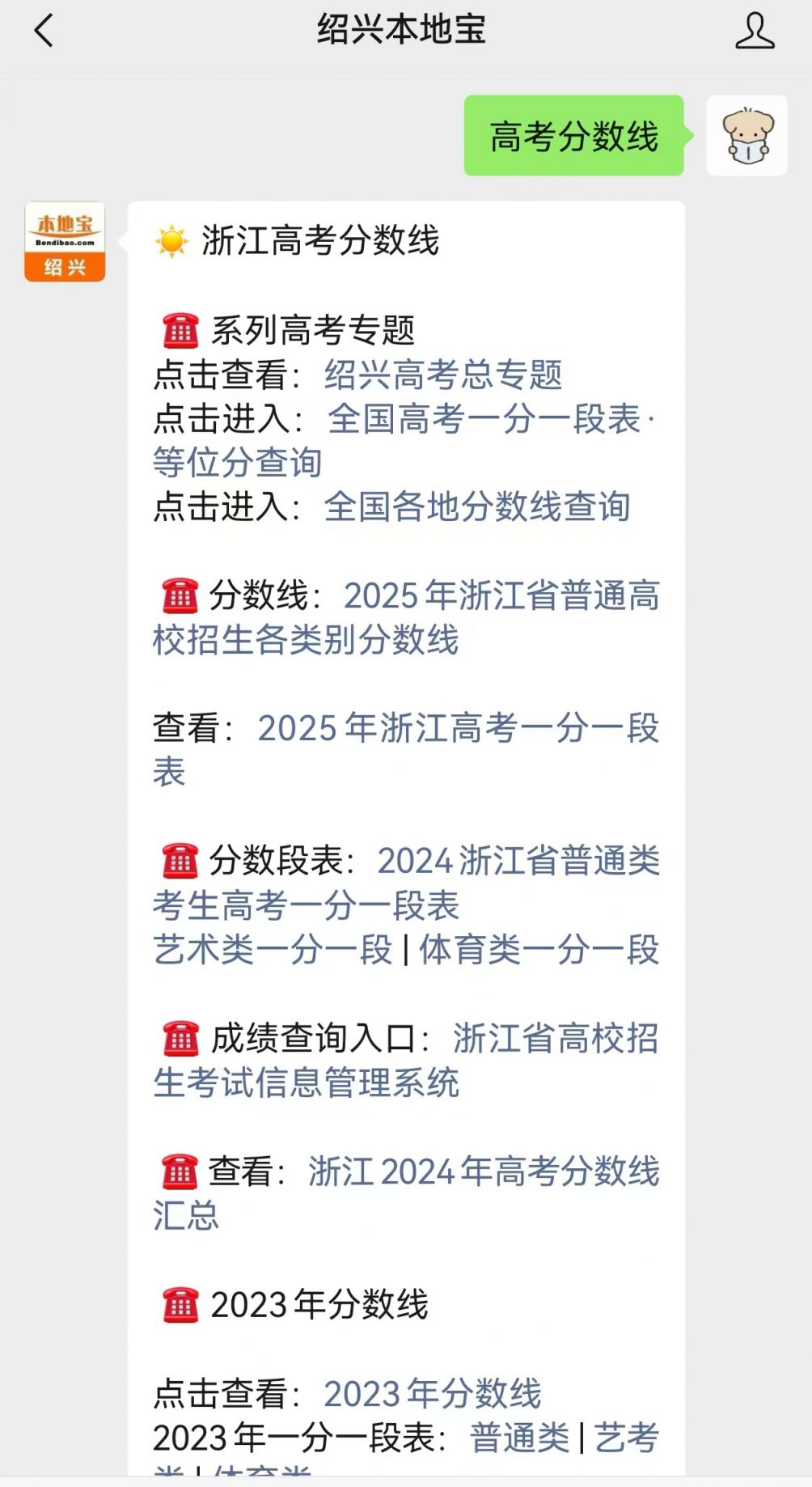Open the account profile icon
Image resolution: width=812 pixels, height=1487 pixels.
[755, 32]
